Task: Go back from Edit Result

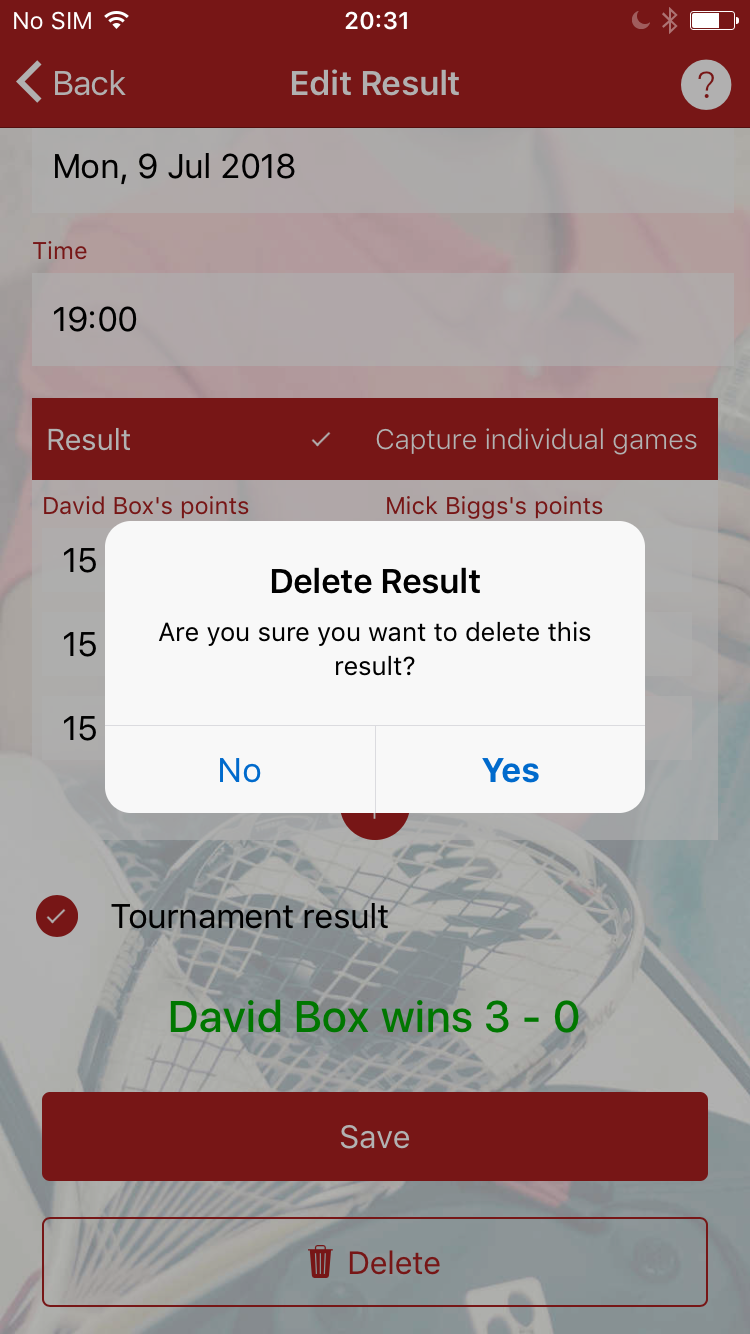Action: 70,84
